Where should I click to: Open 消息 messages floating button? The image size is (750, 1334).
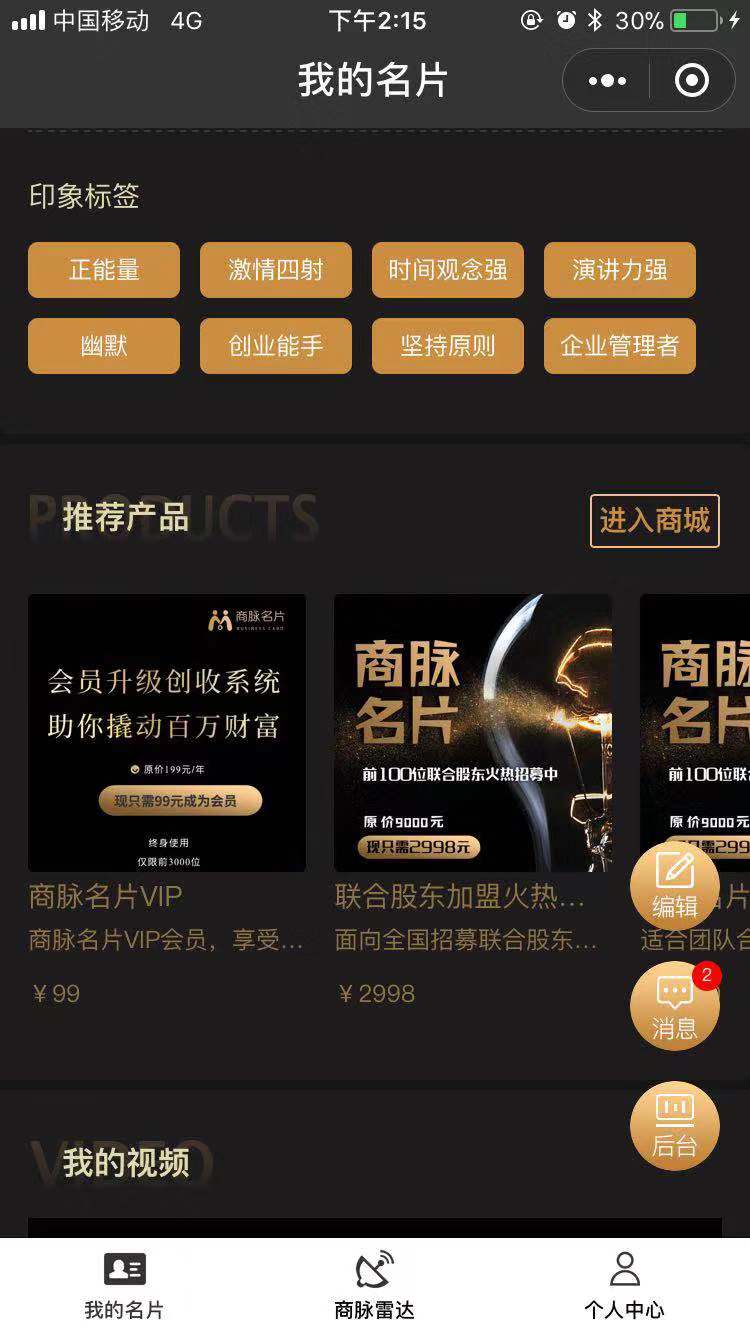(675, 1006)
